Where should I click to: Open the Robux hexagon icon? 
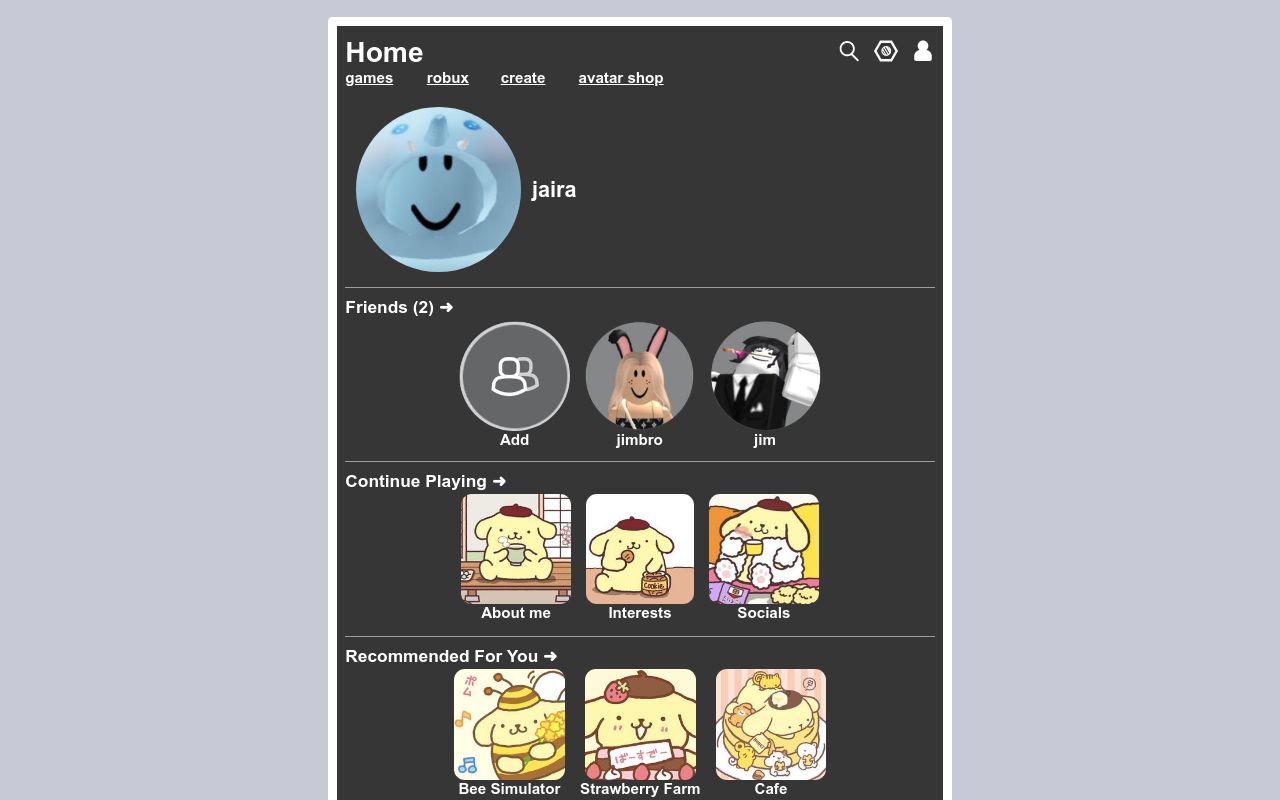tap(886, 51)
